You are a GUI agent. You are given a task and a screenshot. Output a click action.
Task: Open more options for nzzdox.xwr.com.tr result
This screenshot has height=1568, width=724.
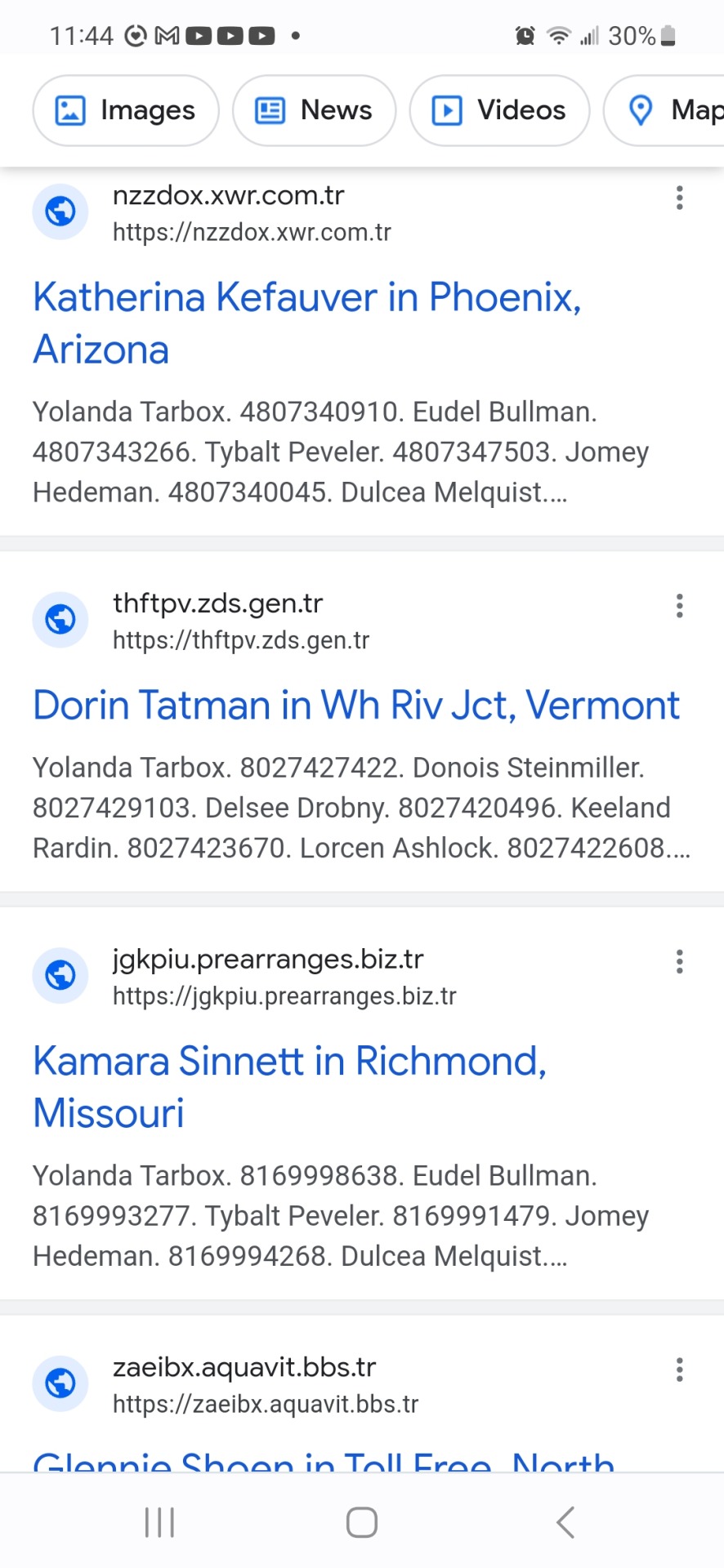679,198
